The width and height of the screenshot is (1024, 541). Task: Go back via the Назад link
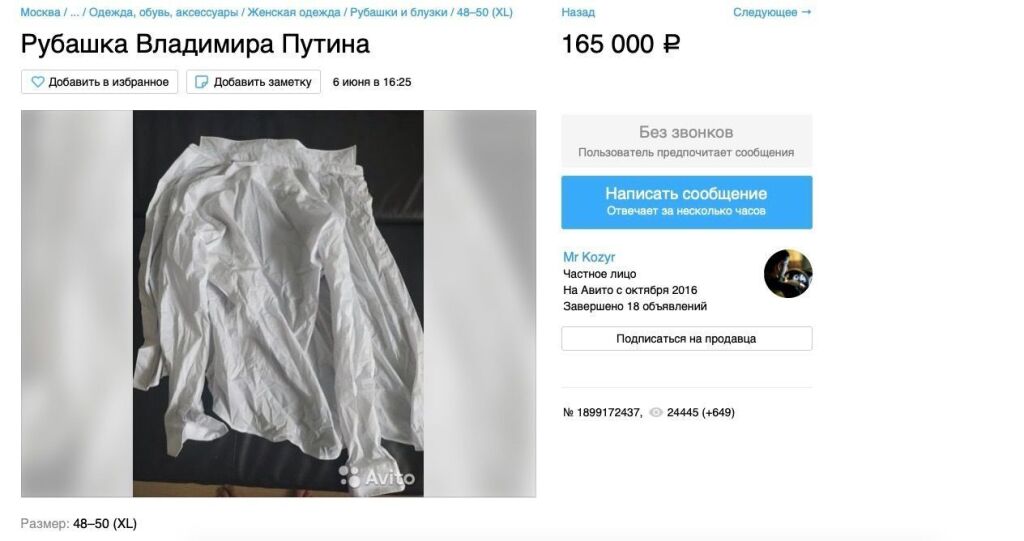coord(578,13)
